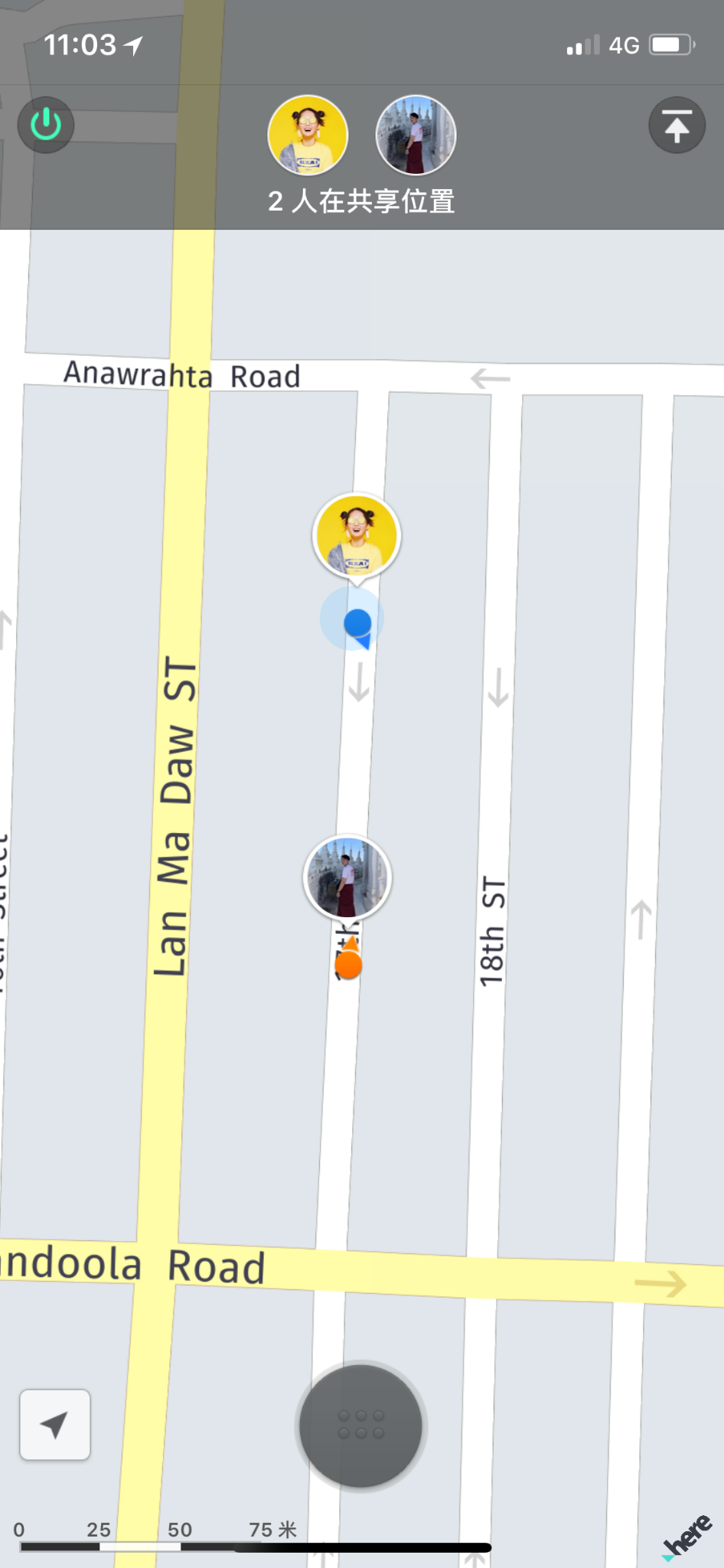Tap the temple photo avatar marker on the map
Image resolution: width=724 pixels, height=1568 pixels.
click(x=347, y=877)
